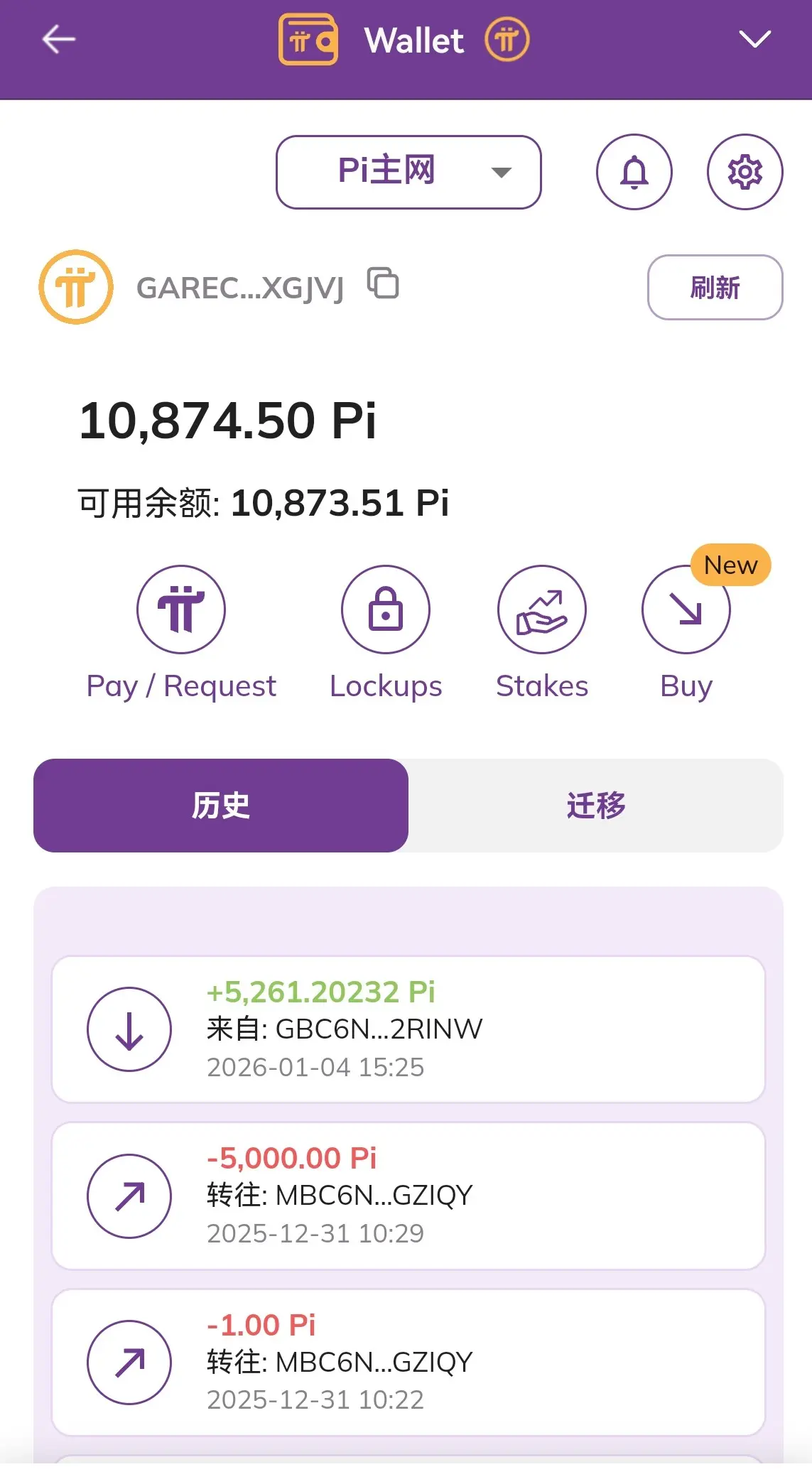The width and height of the screenshot is (812, 1484).
Task: Open the notifications bell
Action: pyautogui.click(x=634, y=172)
